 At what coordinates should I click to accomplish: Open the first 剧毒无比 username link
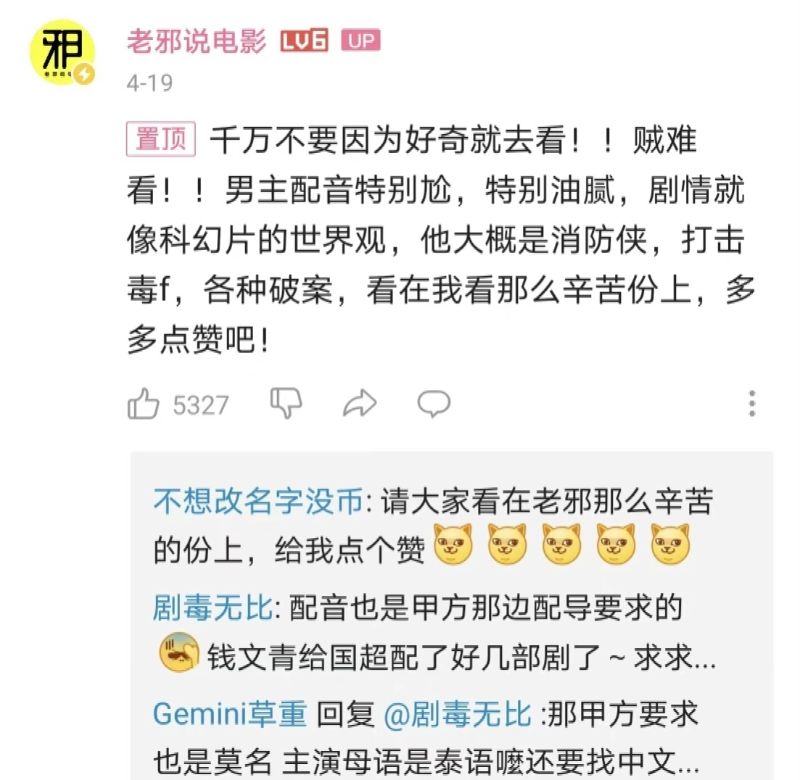click(x=209, y=606)
